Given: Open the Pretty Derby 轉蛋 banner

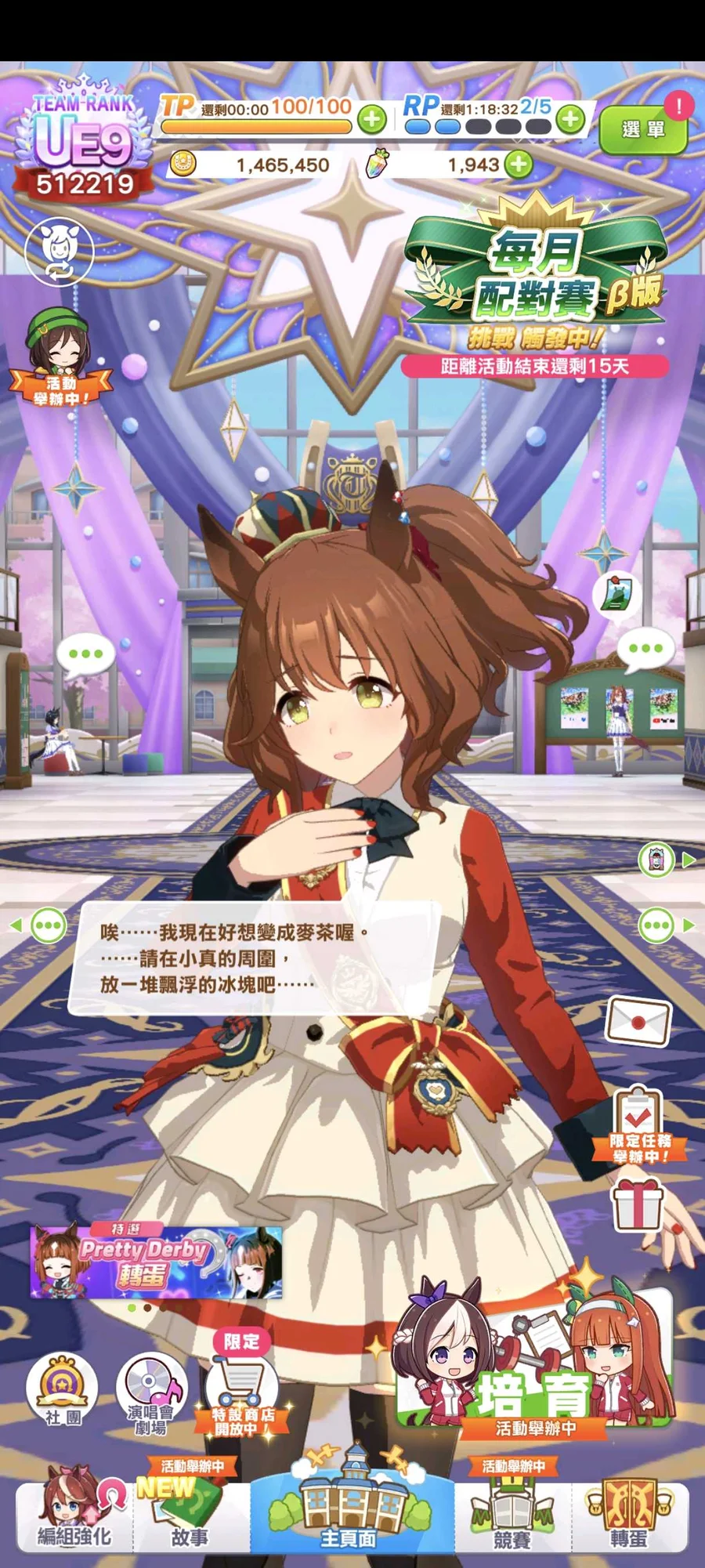Looking at the screenshot, I should pos(156,1262).
